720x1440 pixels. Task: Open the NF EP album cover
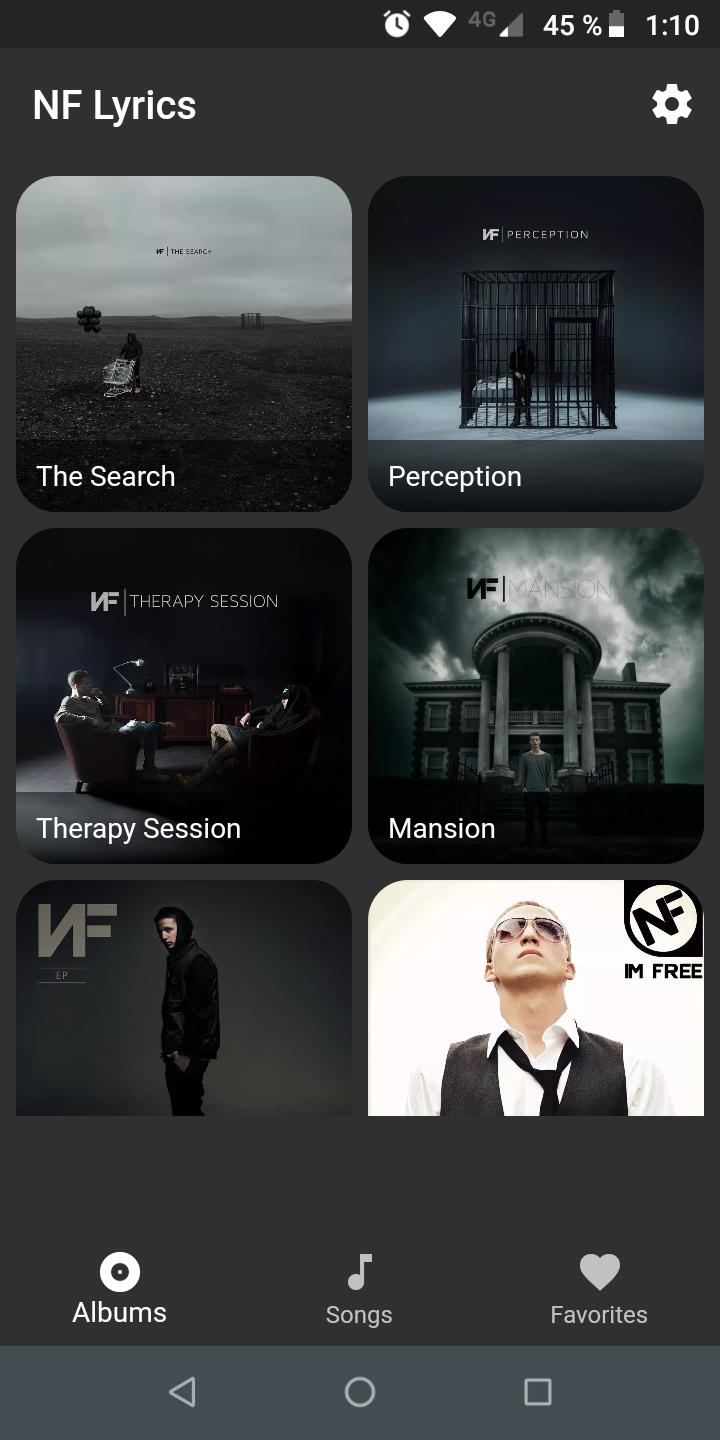coord(184,998)
